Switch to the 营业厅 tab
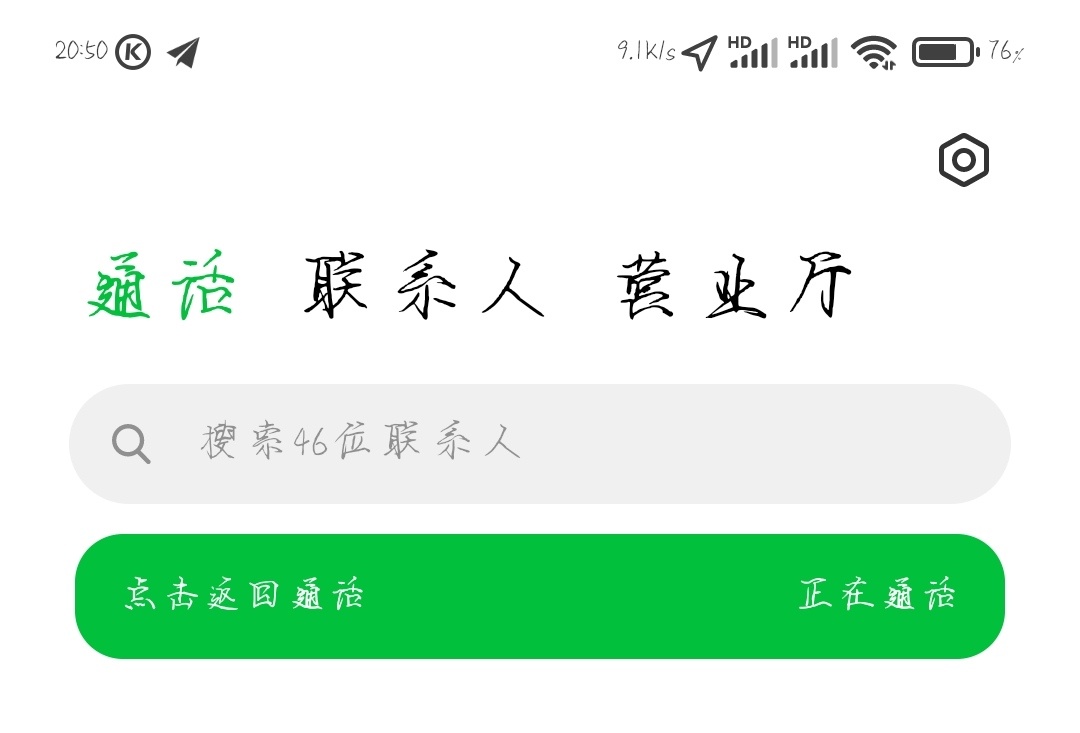 click(733, 287)
